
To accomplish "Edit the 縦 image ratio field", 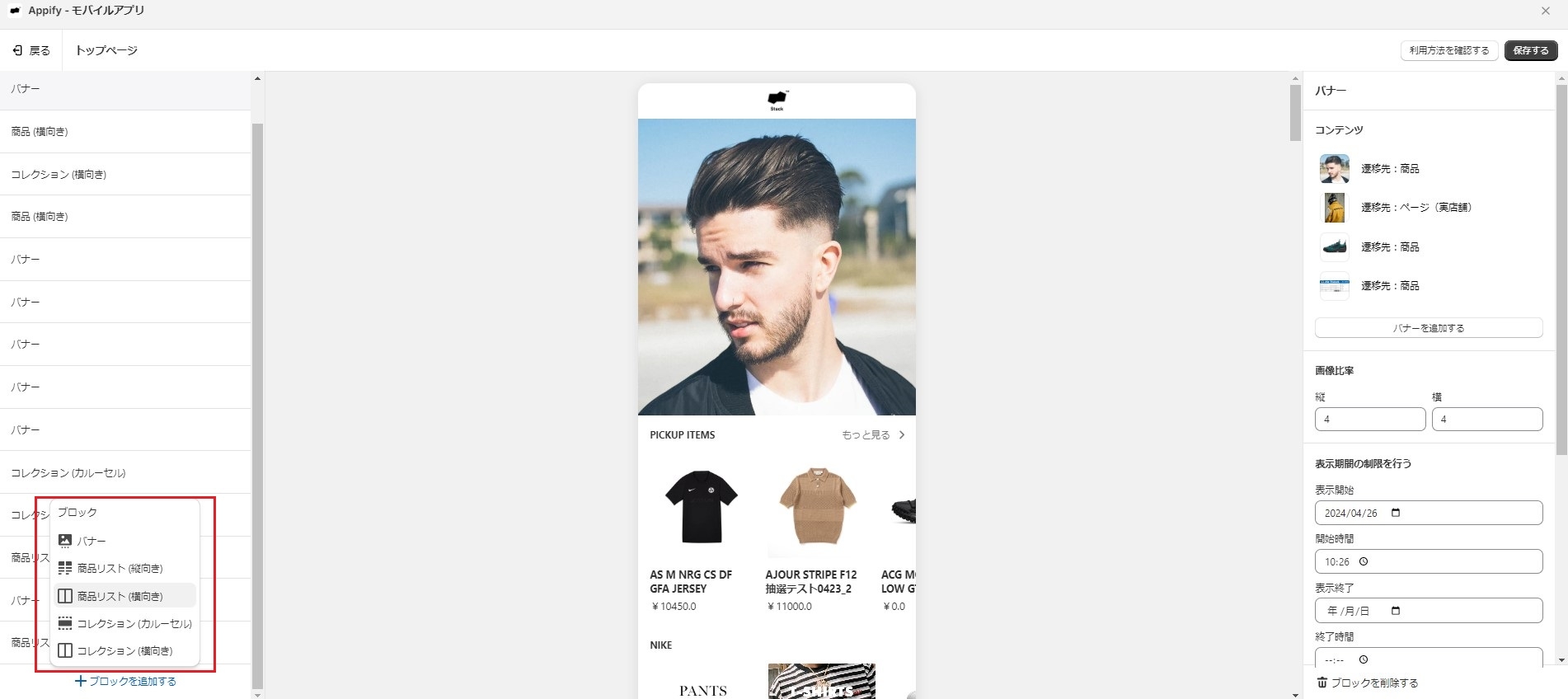I will coord(1369,419).
